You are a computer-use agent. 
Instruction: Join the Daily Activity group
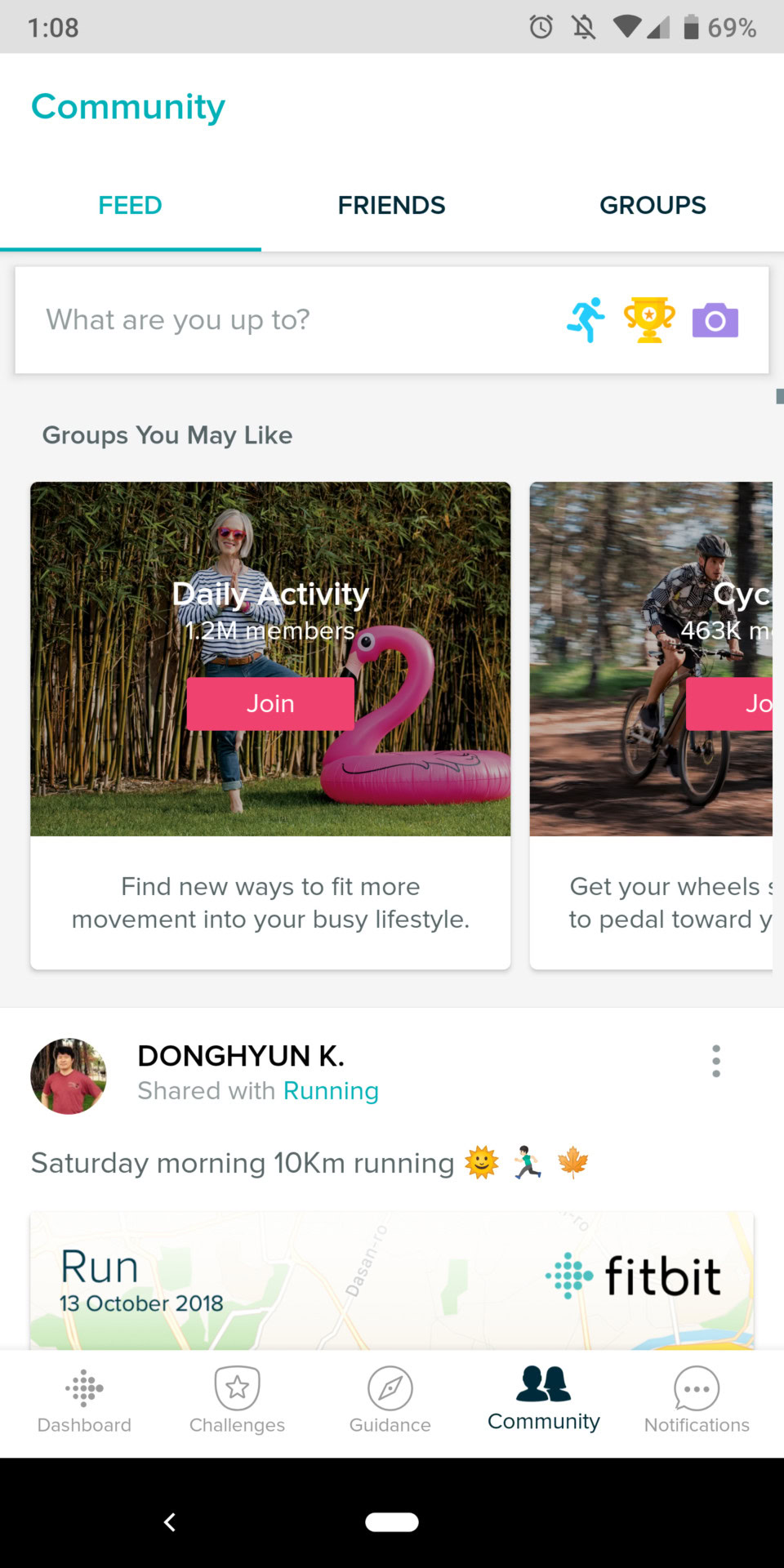pos(270,703)
